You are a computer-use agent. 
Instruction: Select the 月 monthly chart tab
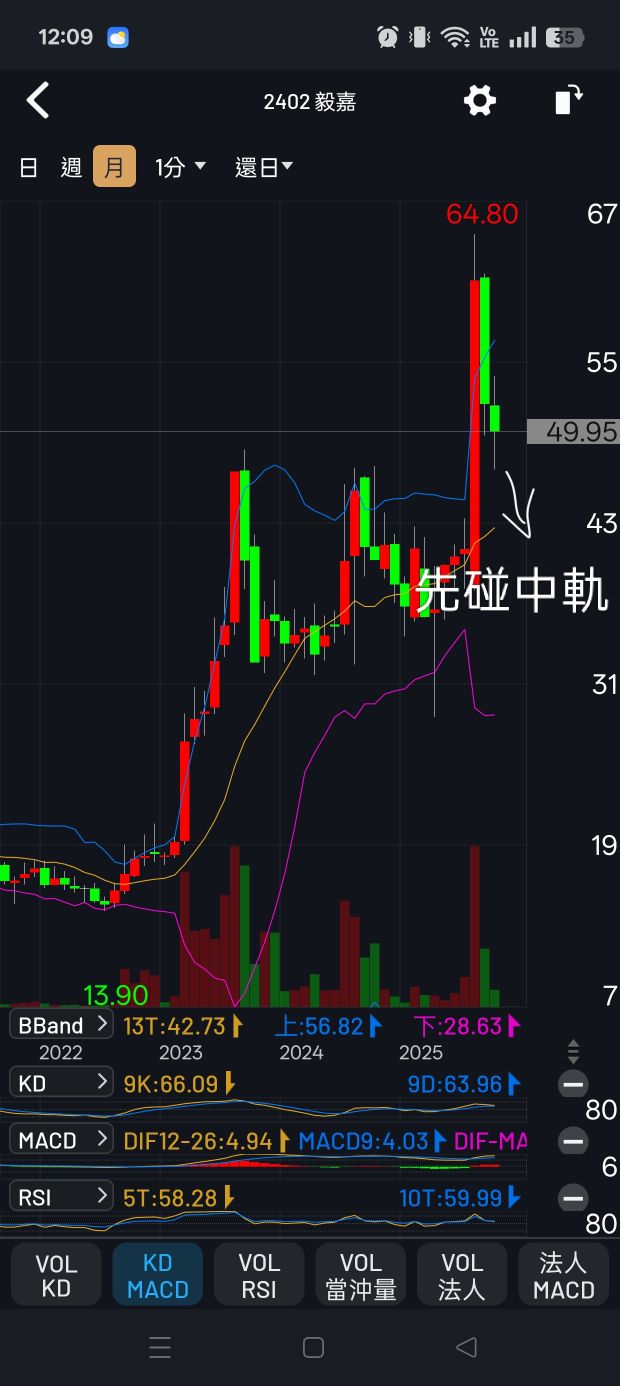coord(114,167)
